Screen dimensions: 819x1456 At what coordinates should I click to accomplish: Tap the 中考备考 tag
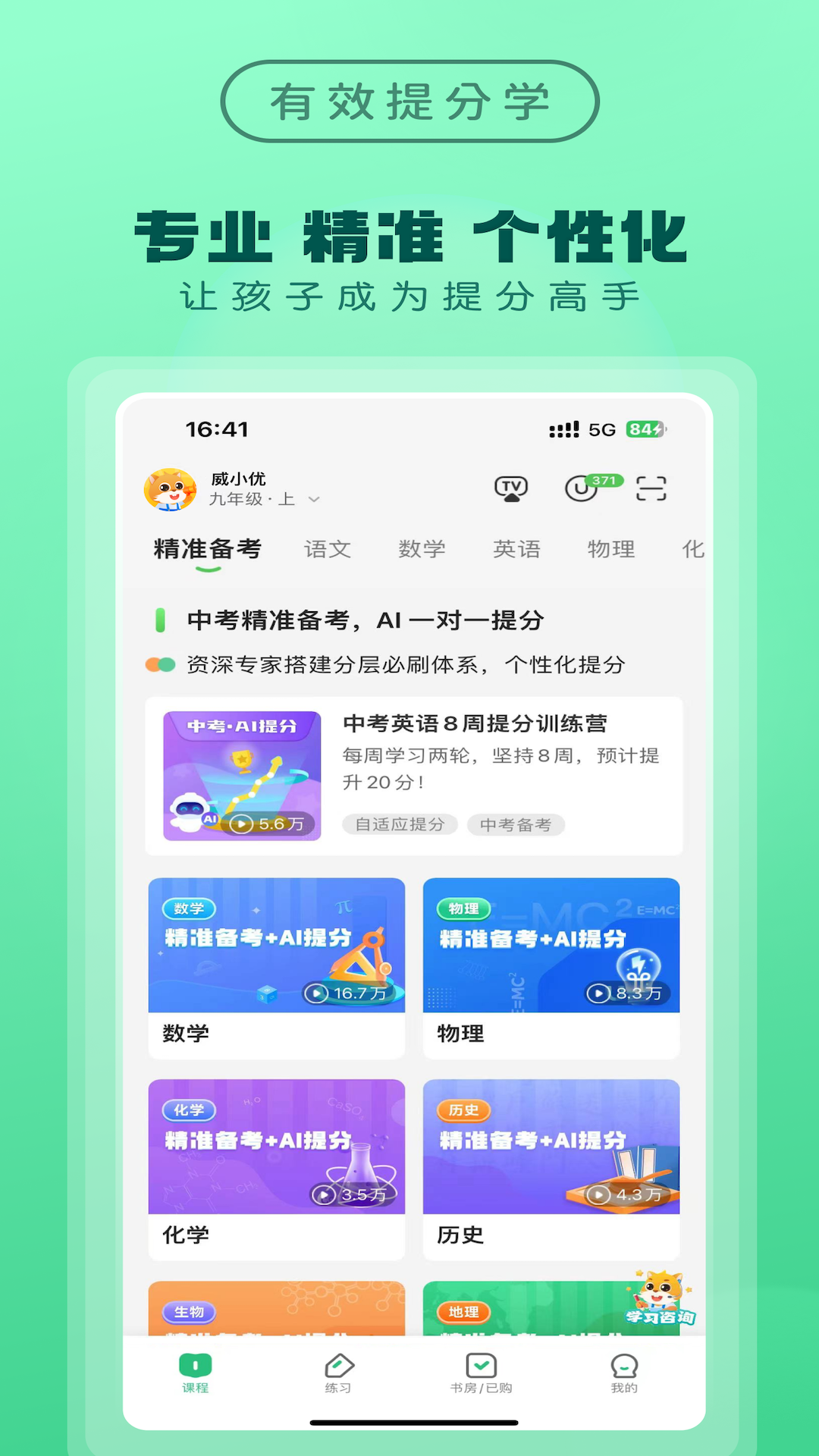click(516, 825)
